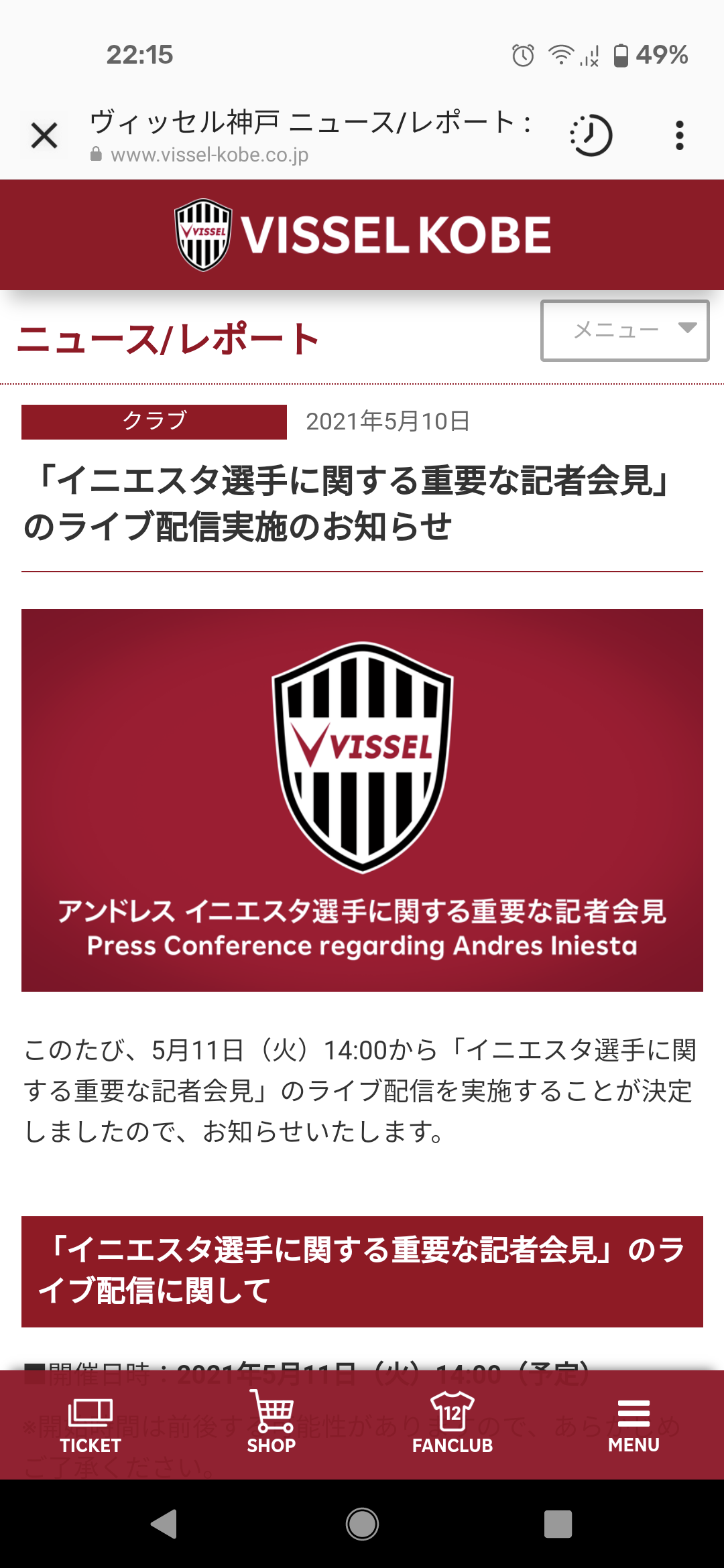Close the browser custom tab
The image size is (724, 1568).
coord(44,136)
